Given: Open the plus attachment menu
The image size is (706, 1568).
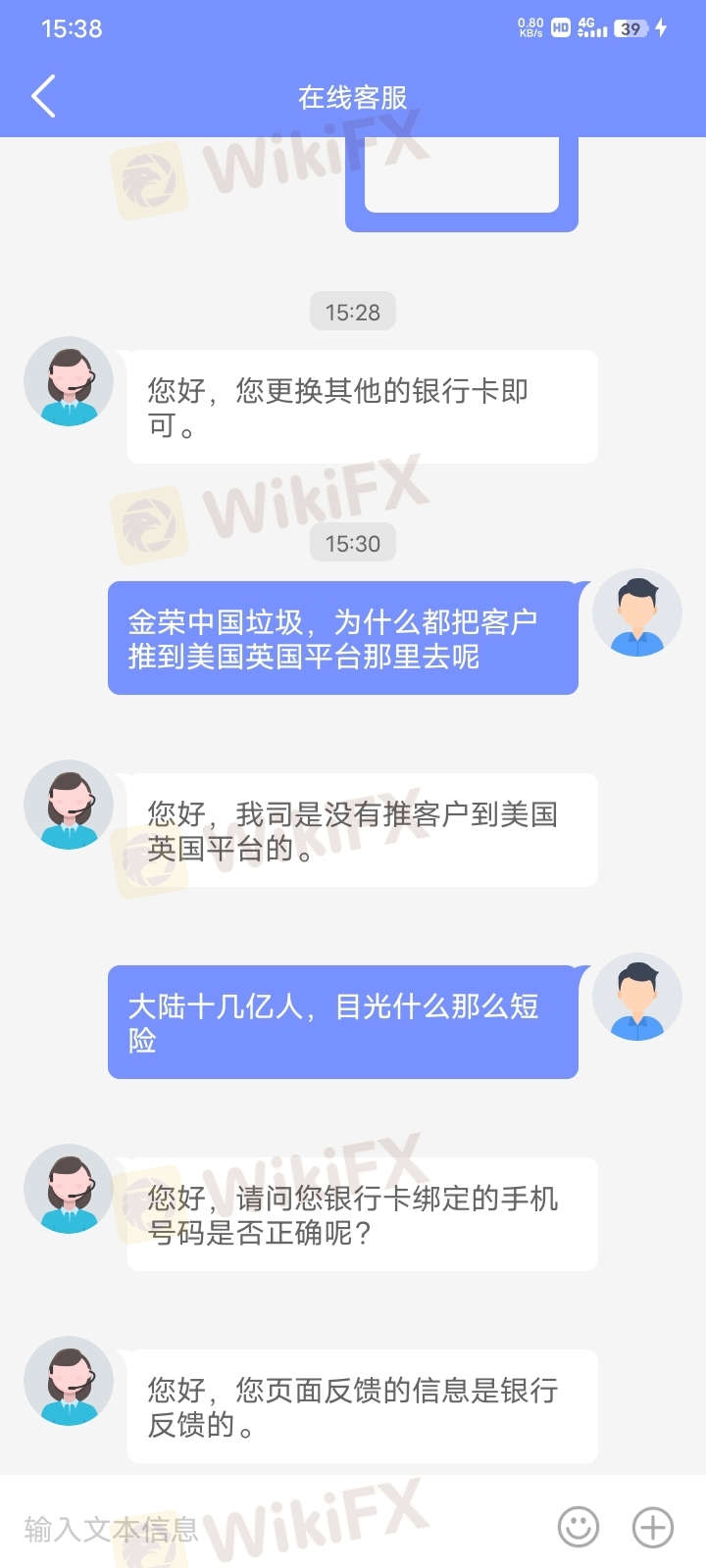Looking at the screenshot, I should coord(653,1527).
